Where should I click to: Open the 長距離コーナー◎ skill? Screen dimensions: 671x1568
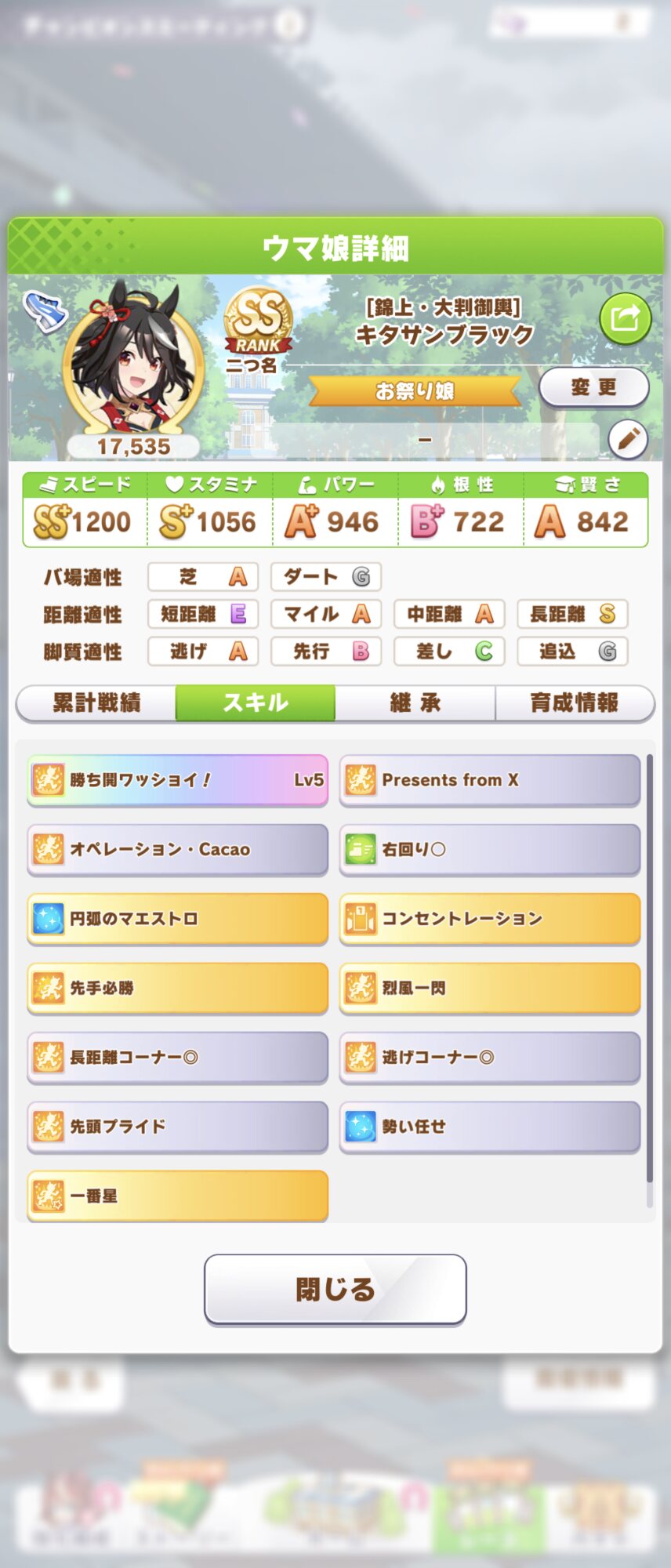pos(177,1057)
